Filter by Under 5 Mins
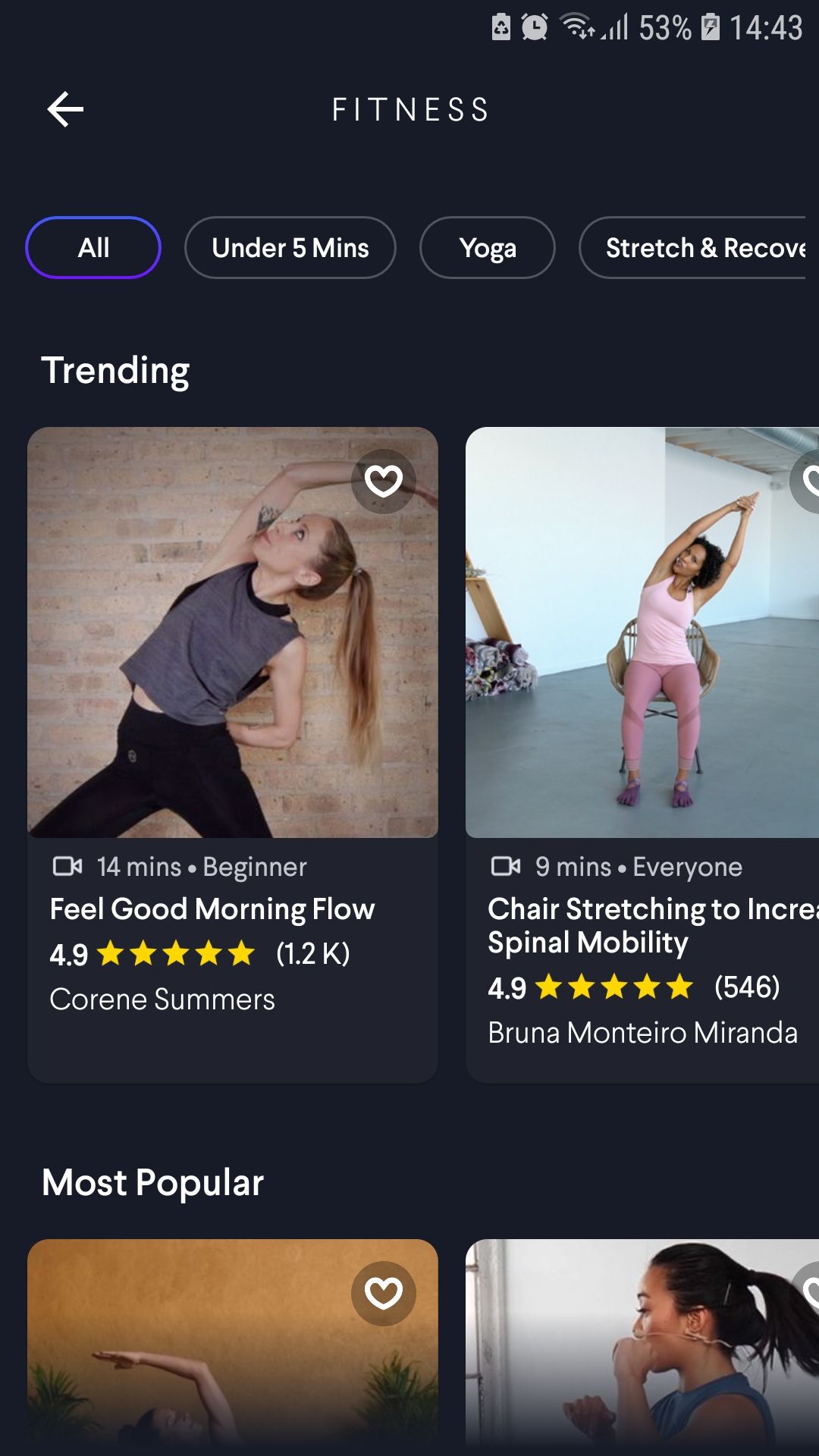This screenshot has width=819, height=1456. [290, 248]
